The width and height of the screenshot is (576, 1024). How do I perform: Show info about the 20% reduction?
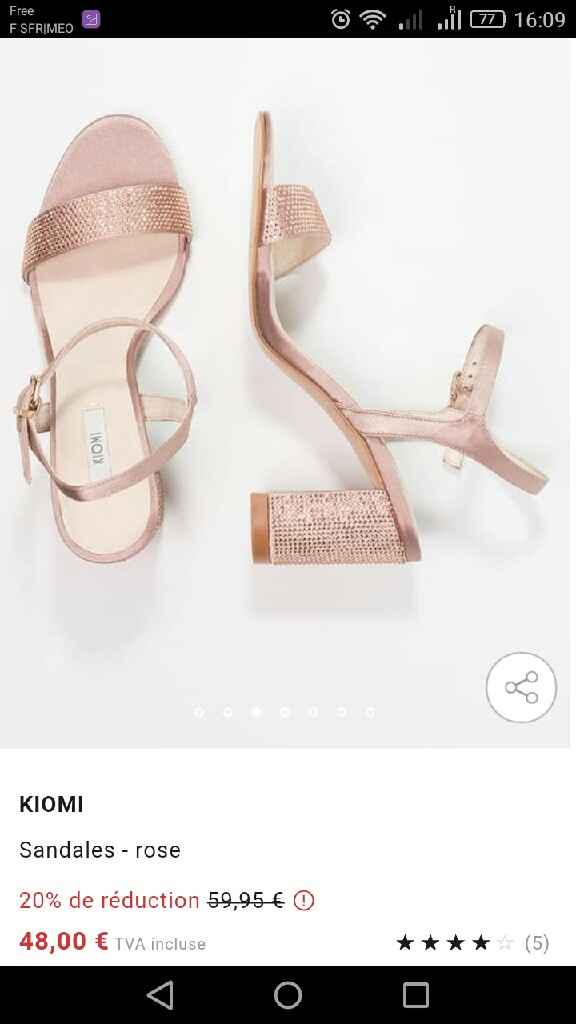(x=304, y=901)
